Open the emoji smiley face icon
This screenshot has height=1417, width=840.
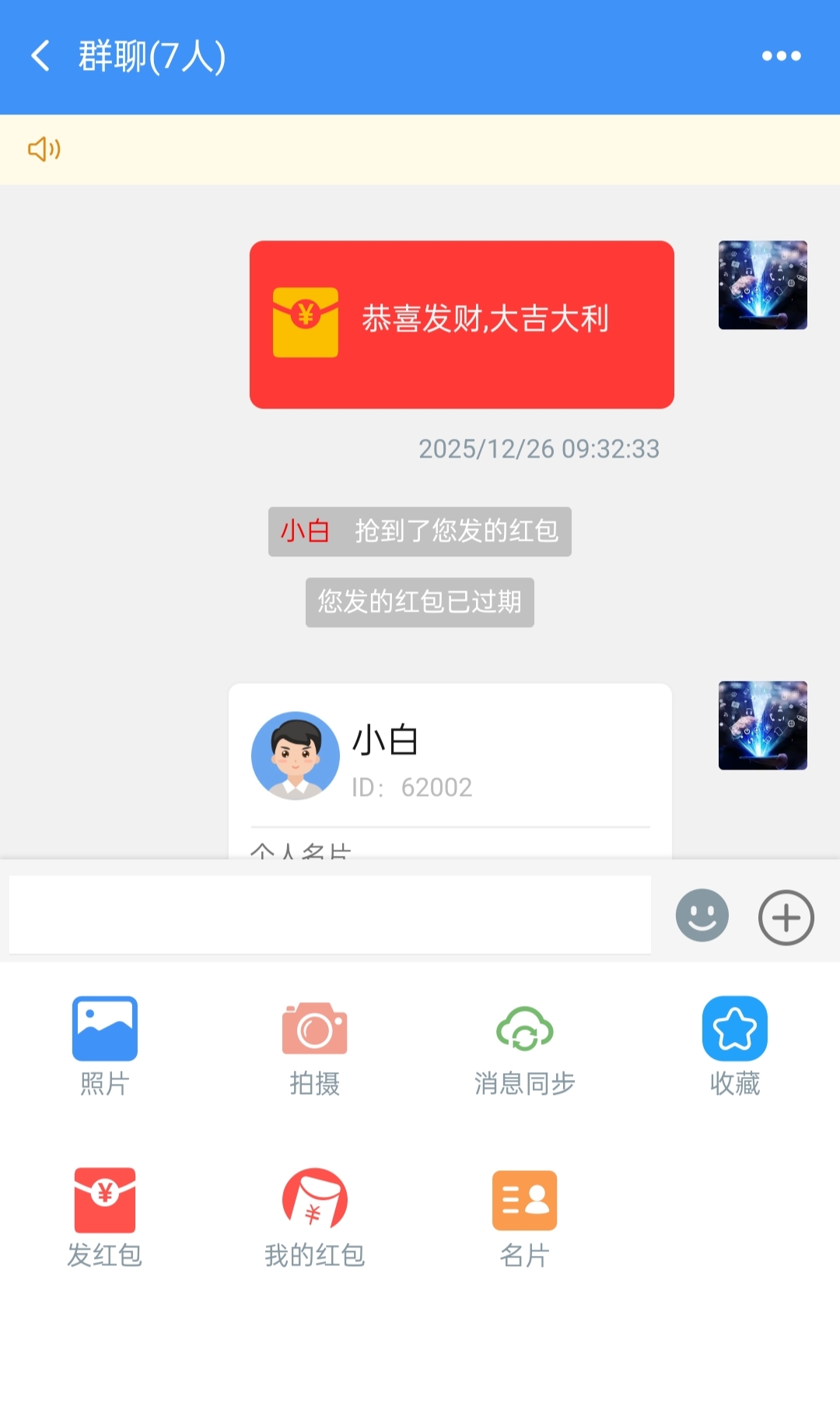[701, 916]
